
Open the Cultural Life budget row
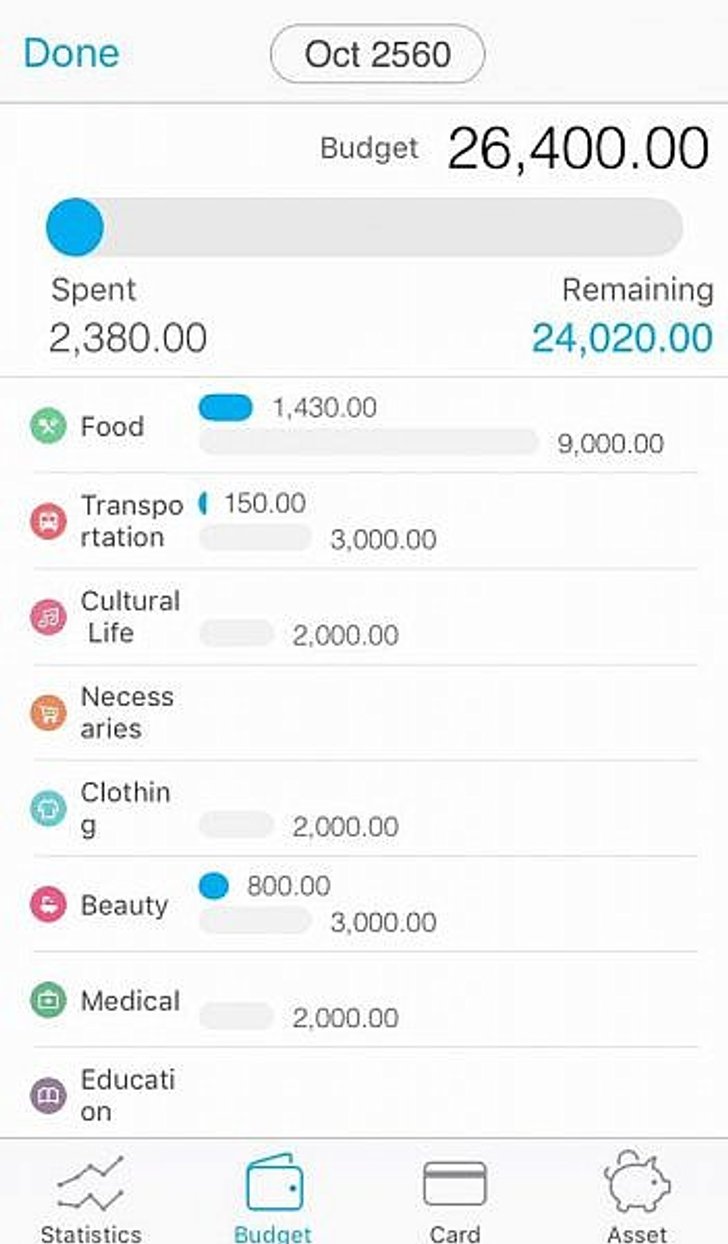[364, 617]
